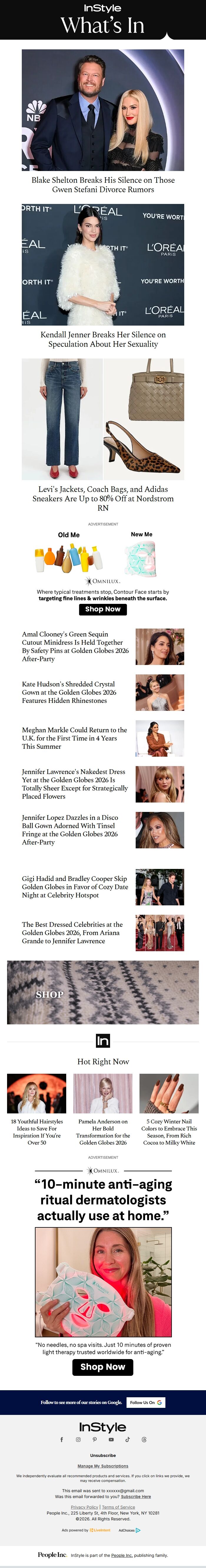Read Amal Clooney's green sequin minidress story

click(x=75, y=646)
